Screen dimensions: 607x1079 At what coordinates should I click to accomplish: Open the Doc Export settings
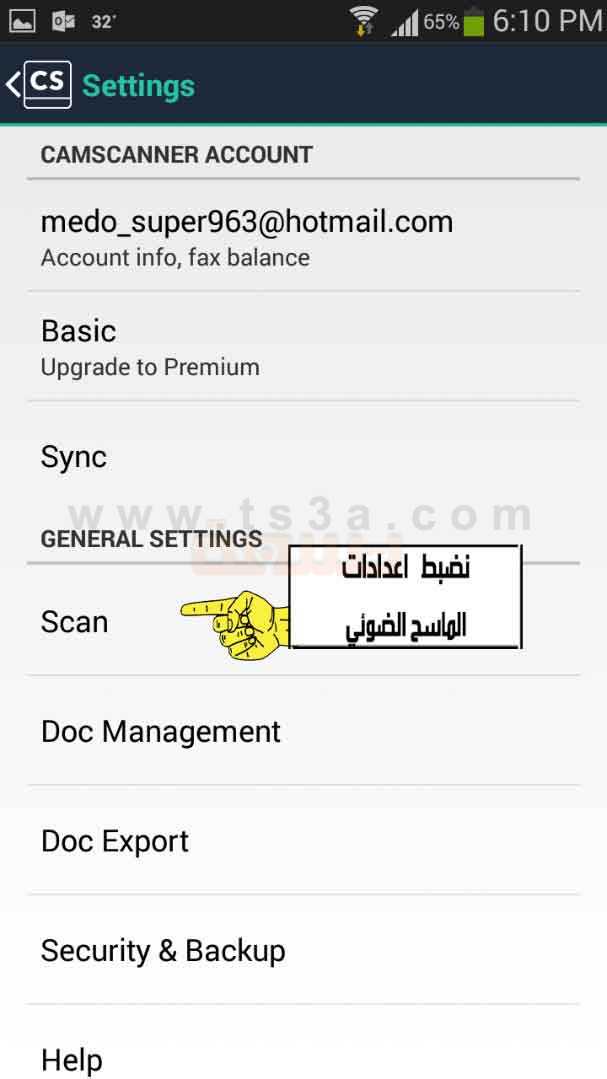coord(304,840)
